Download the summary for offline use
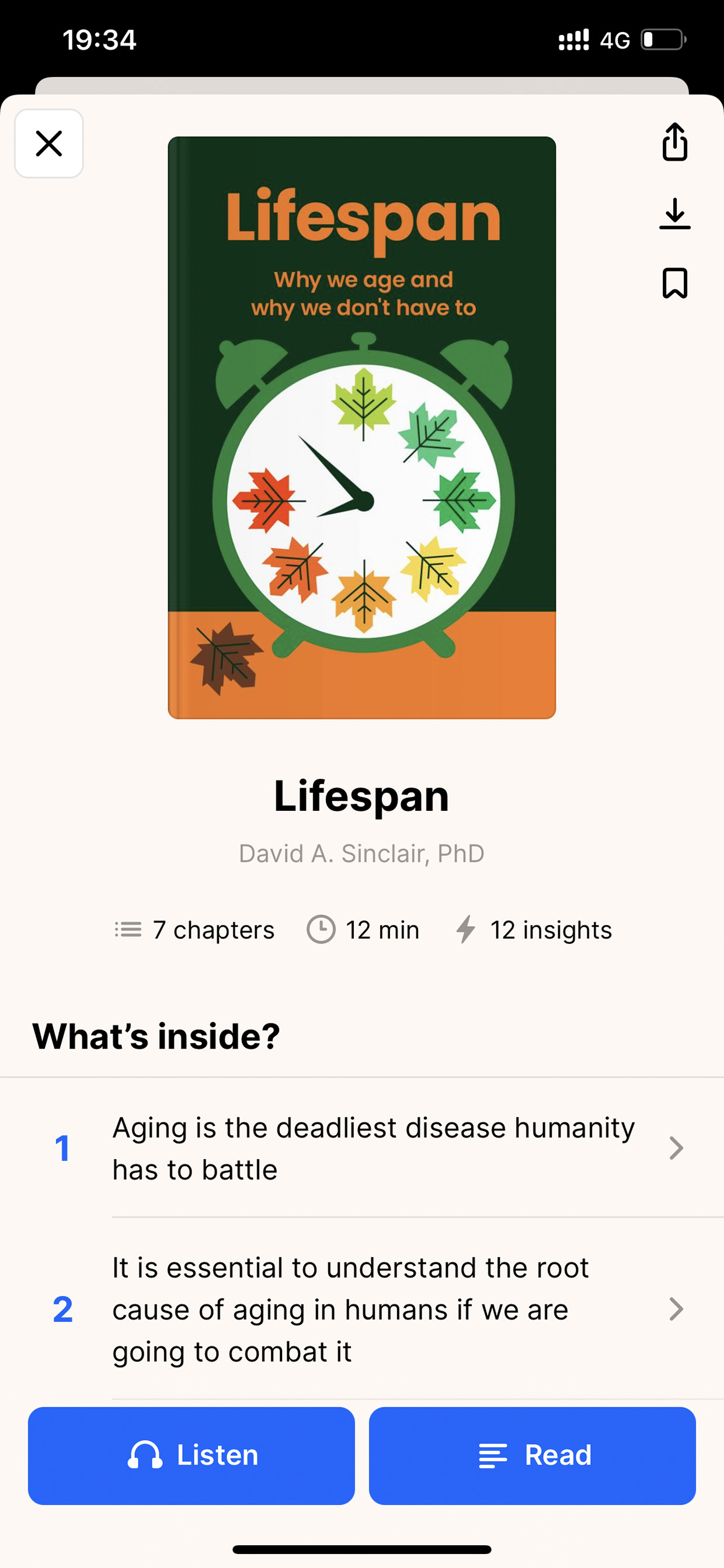 [675, 214]
